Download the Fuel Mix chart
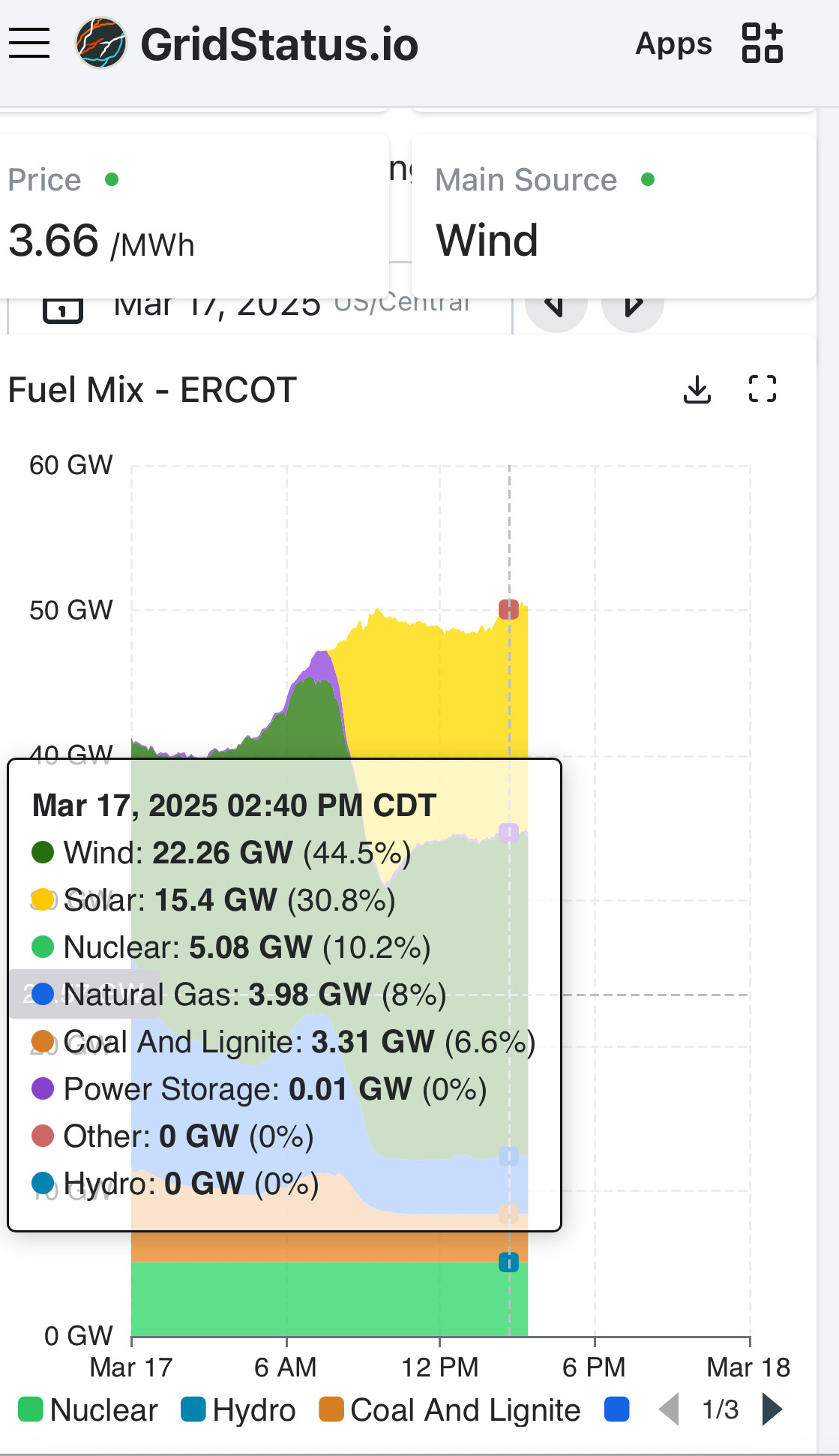 click(697, 389)
